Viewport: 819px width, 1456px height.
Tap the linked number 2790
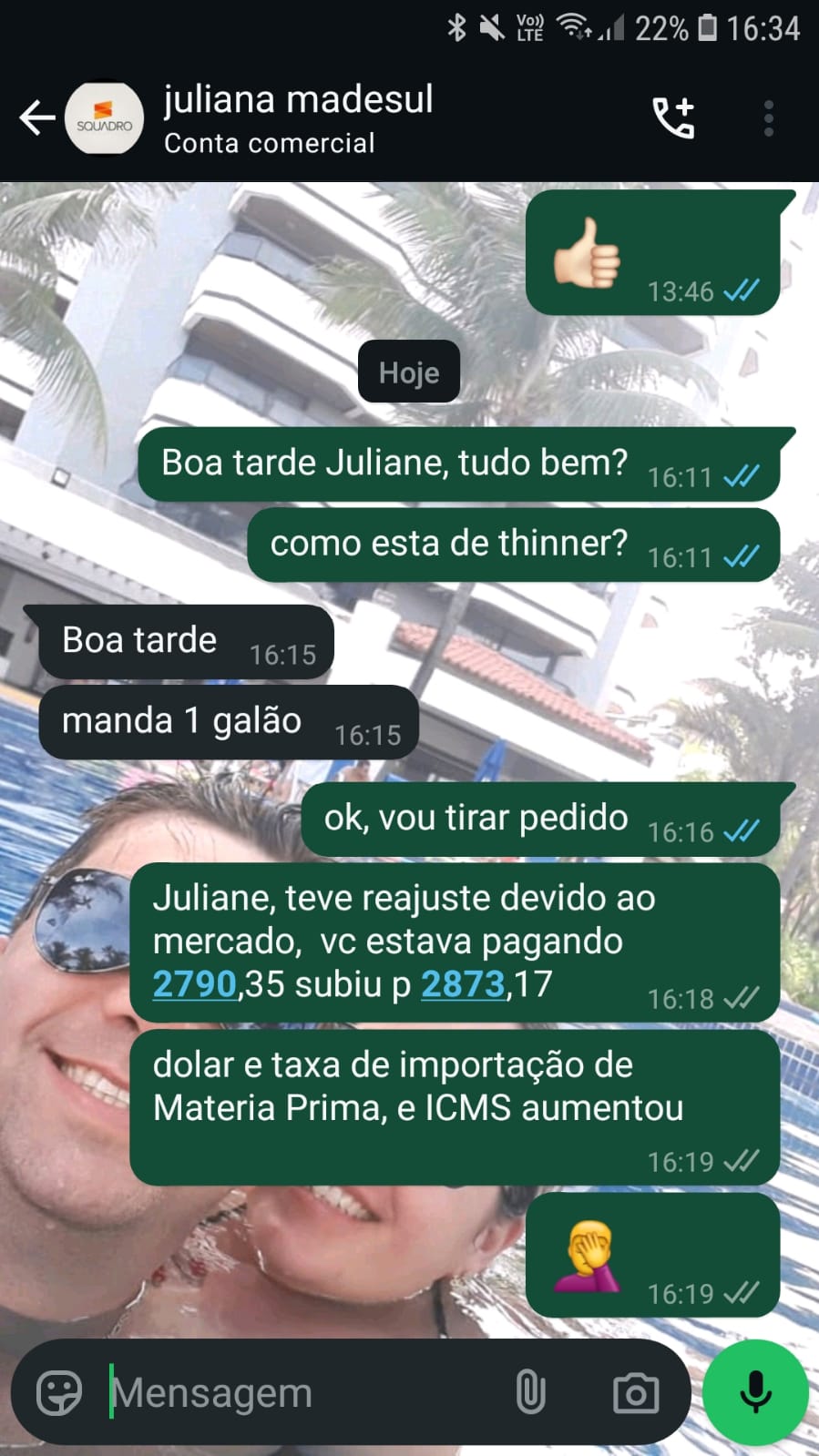[194, 984]
